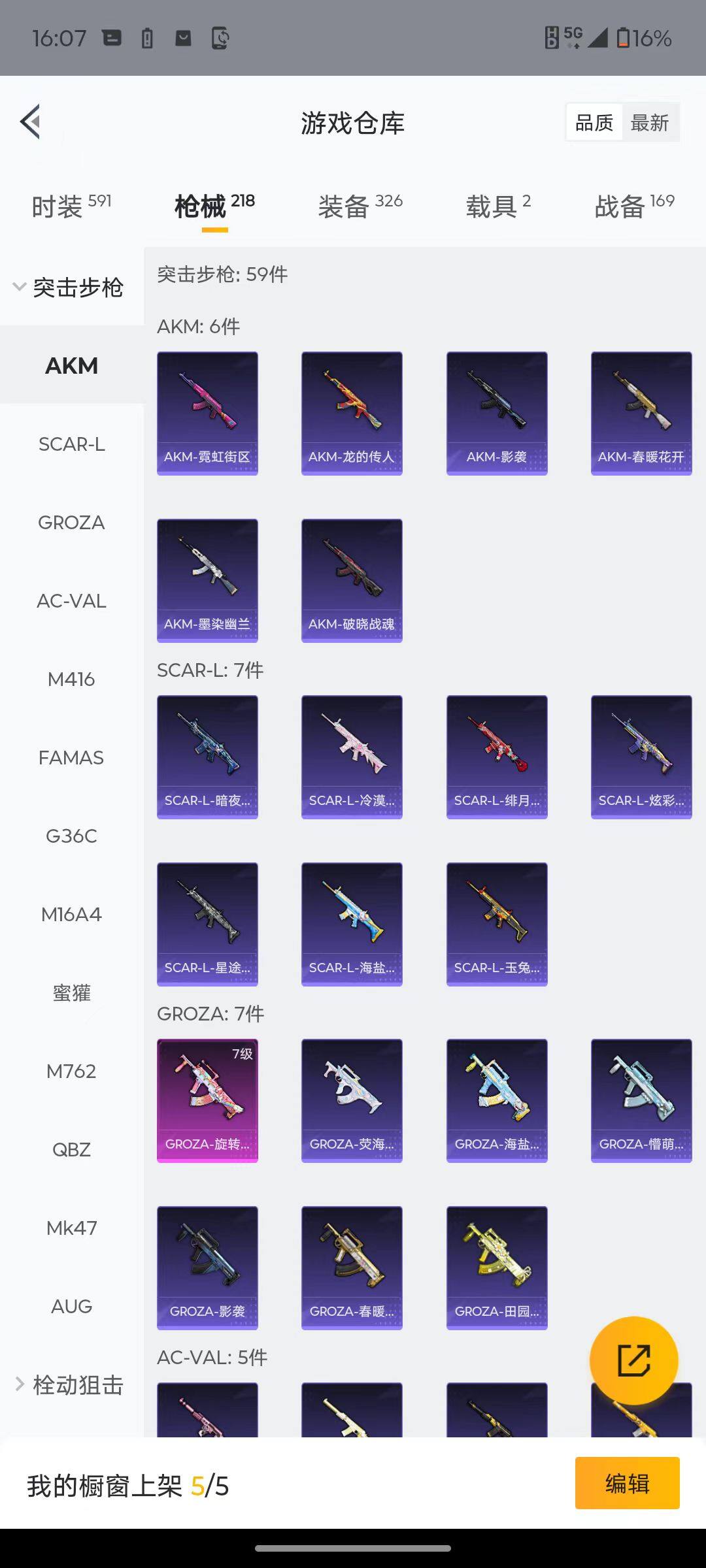Tap the 编辑 button
Image resolution: width=706 pixels, height=1568 pixels.
pos(628,1483)
